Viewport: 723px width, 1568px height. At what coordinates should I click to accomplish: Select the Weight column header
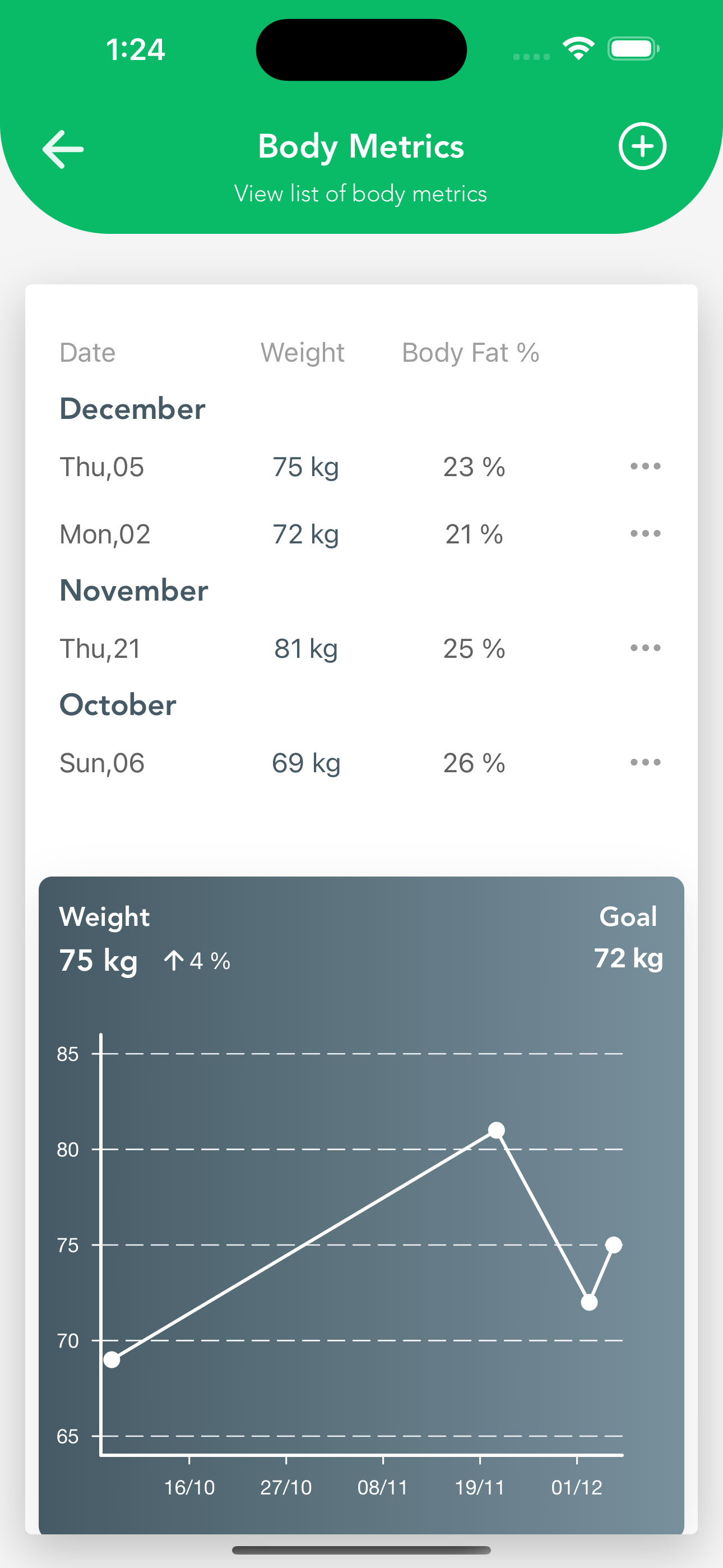(303, 352)
